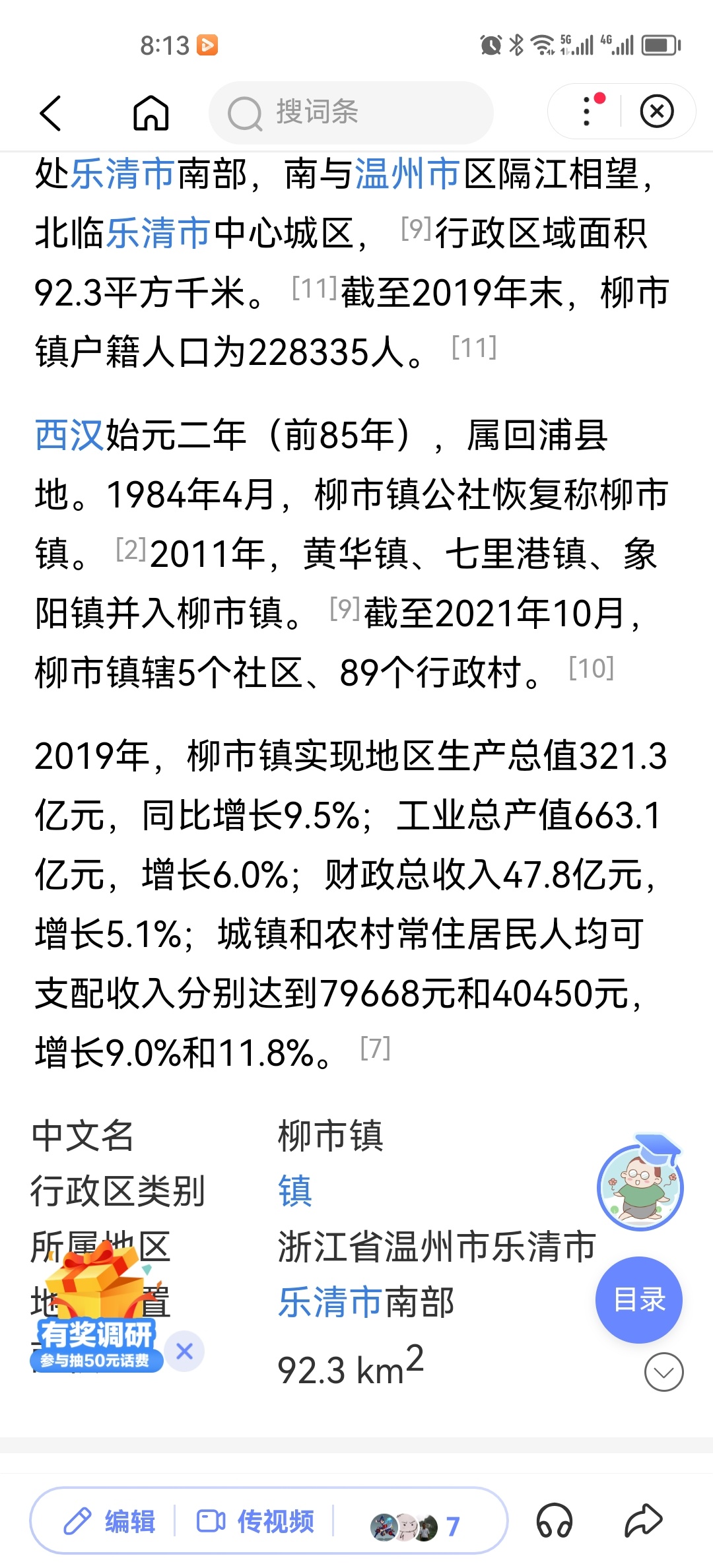Go back to the previous page
The image size is (713, 1568).
tap(50, 113)
